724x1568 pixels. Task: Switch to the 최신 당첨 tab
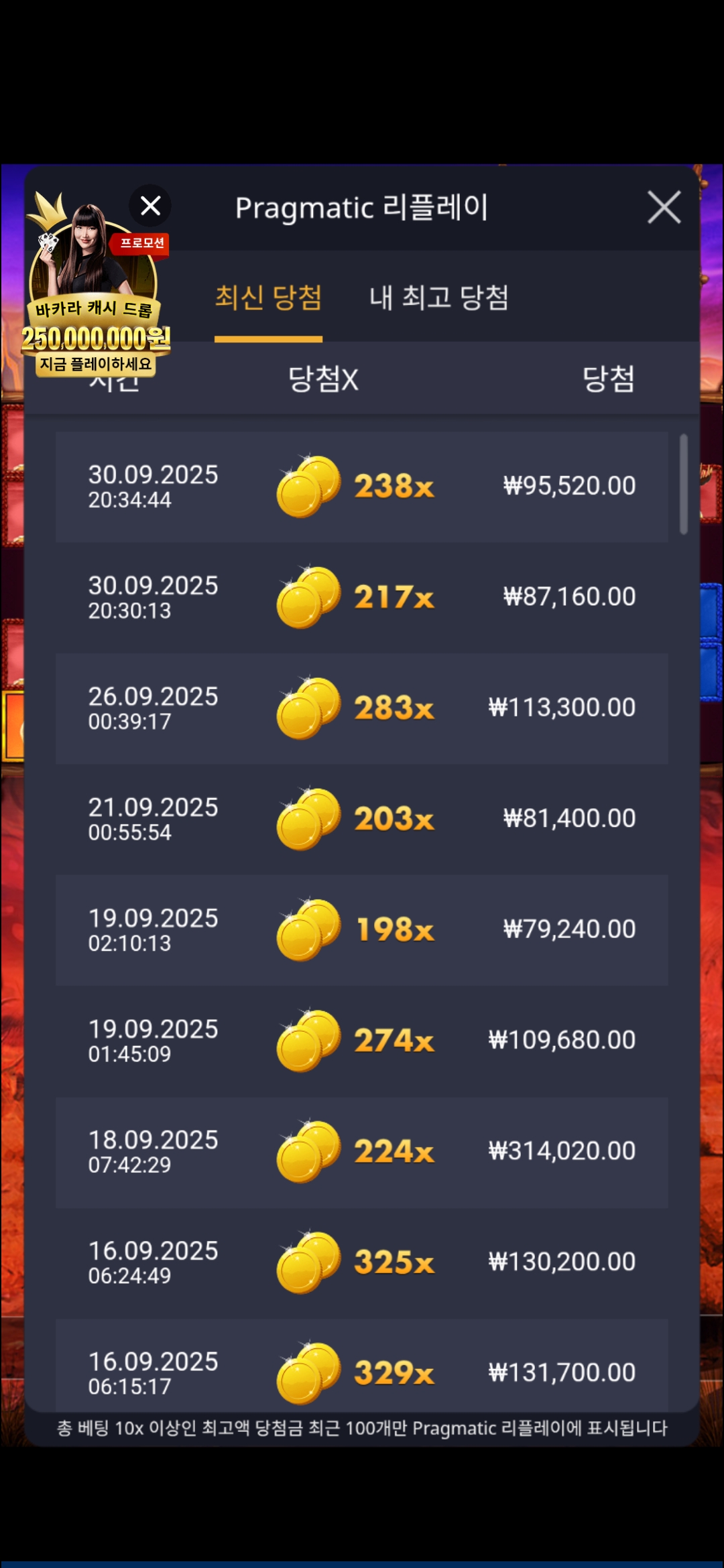(268, 298)
